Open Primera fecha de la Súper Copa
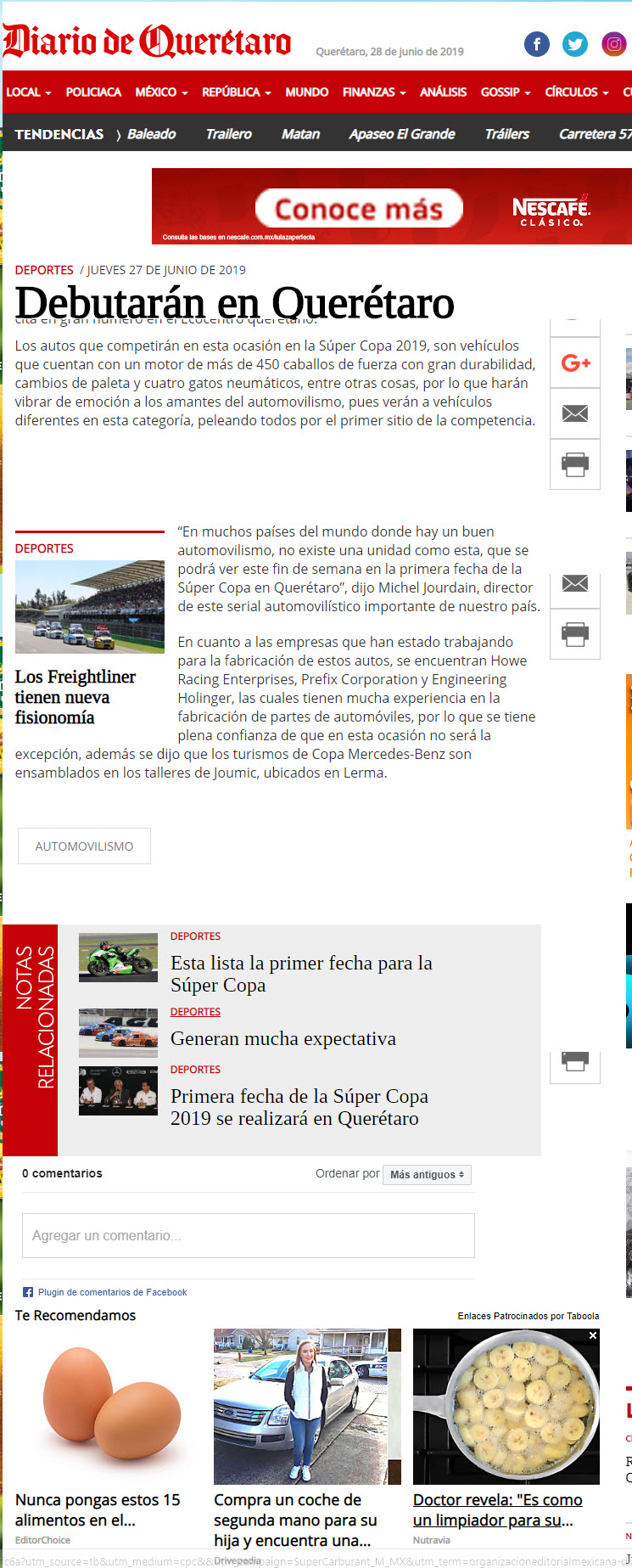632x1568 pixels. [299, 1107]
